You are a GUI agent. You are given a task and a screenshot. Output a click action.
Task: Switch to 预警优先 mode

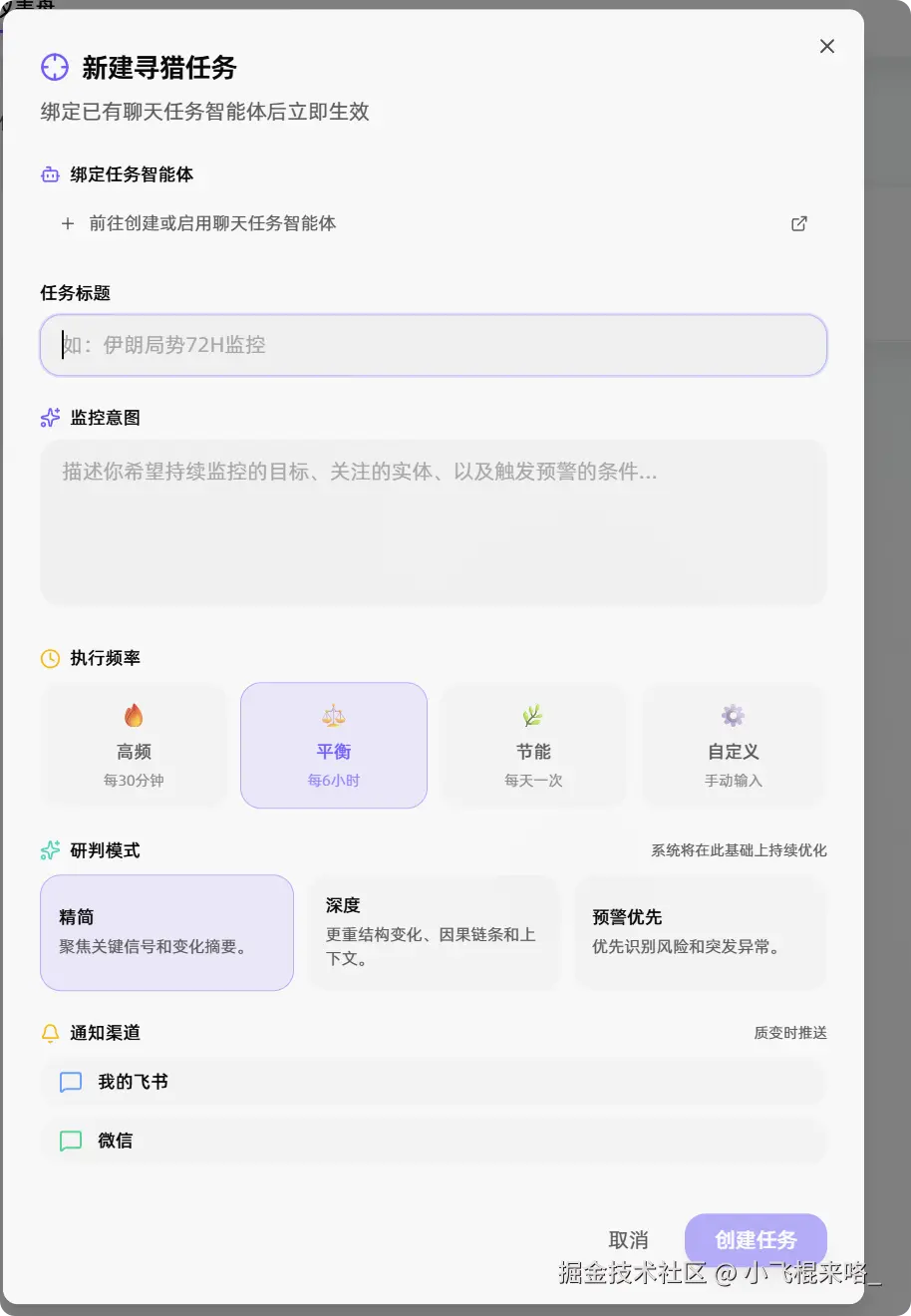[x=700, y=932]
